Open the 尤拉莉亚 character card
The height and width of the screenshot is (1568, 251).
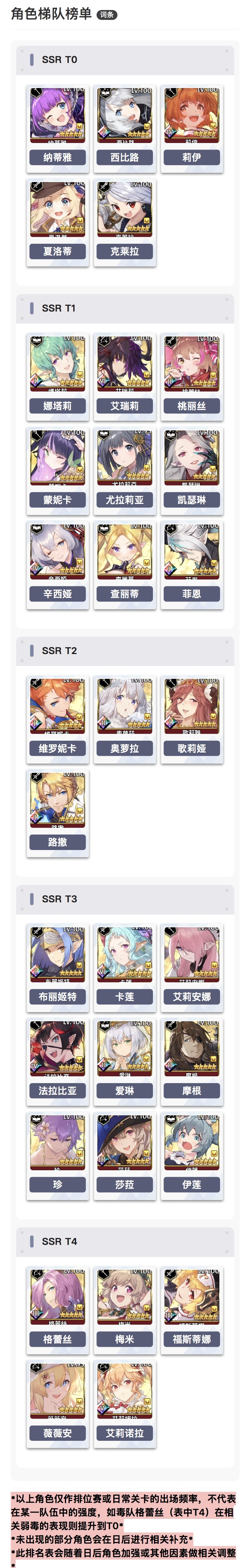(125, 470)
